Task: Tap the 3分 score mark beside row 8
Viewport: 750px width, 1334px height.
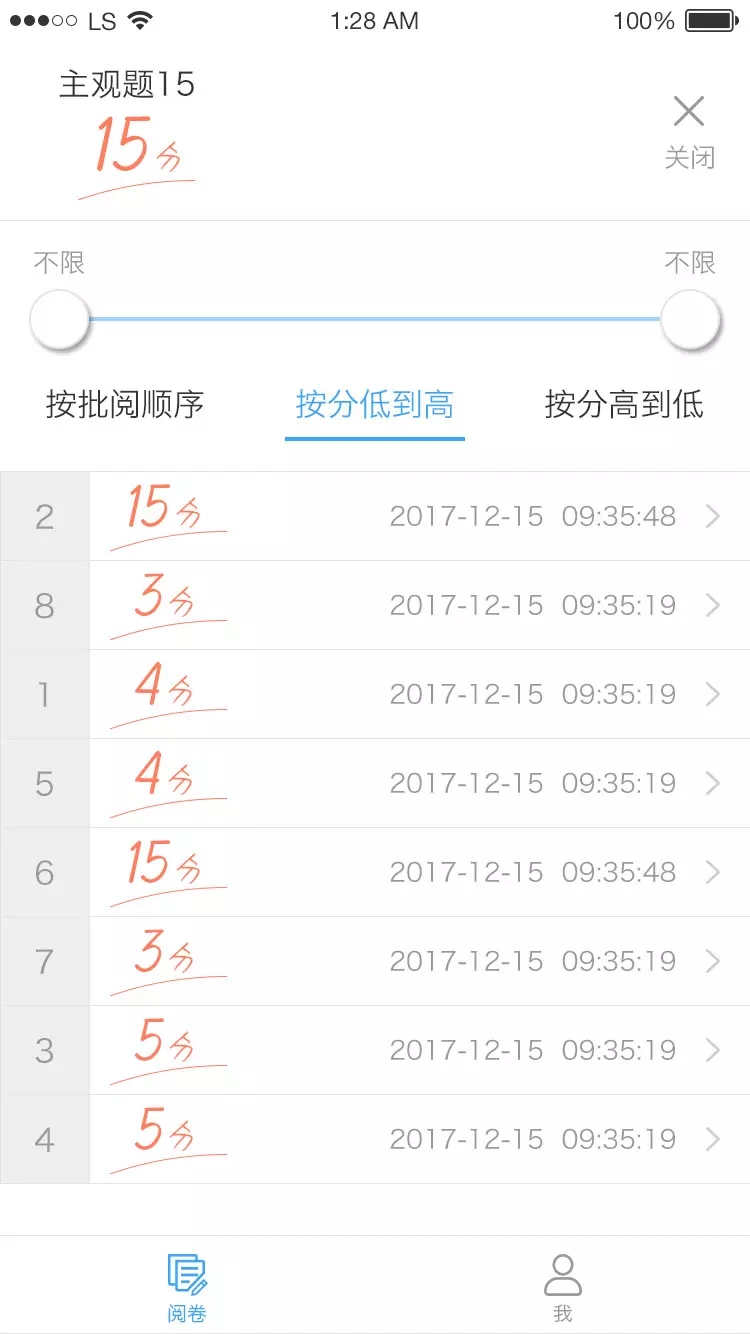Action: (x=163, y=600)
